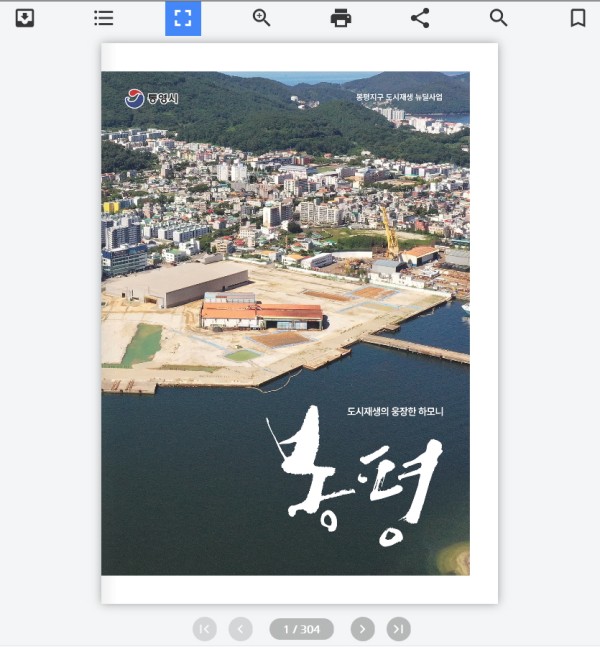Jump to the first page
This screenshot has height=647, width=600.
205,629
